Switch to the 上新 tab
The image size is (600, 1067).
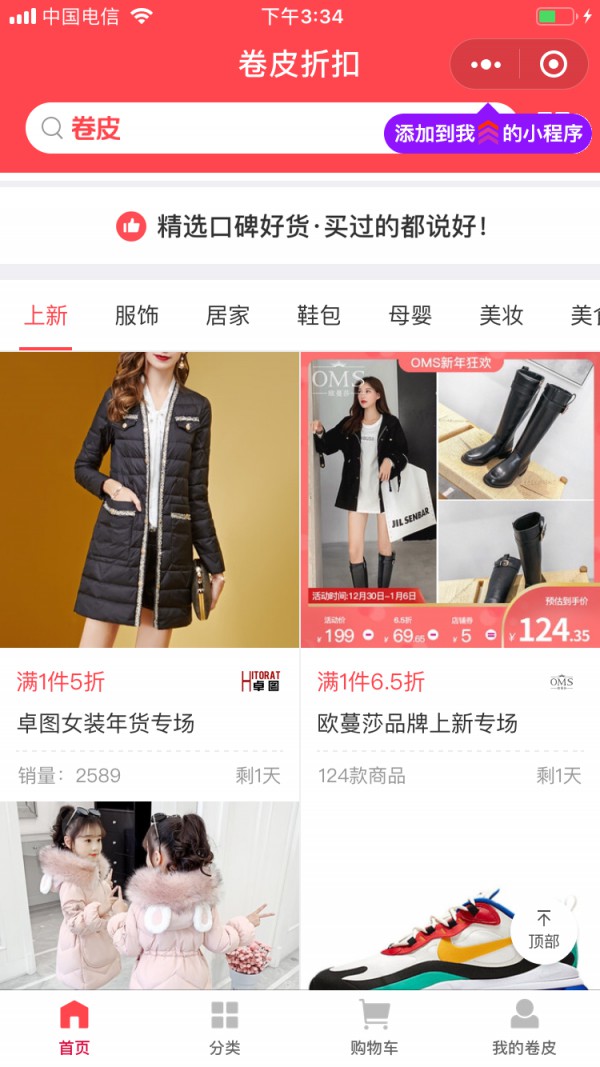pos(46,316)
